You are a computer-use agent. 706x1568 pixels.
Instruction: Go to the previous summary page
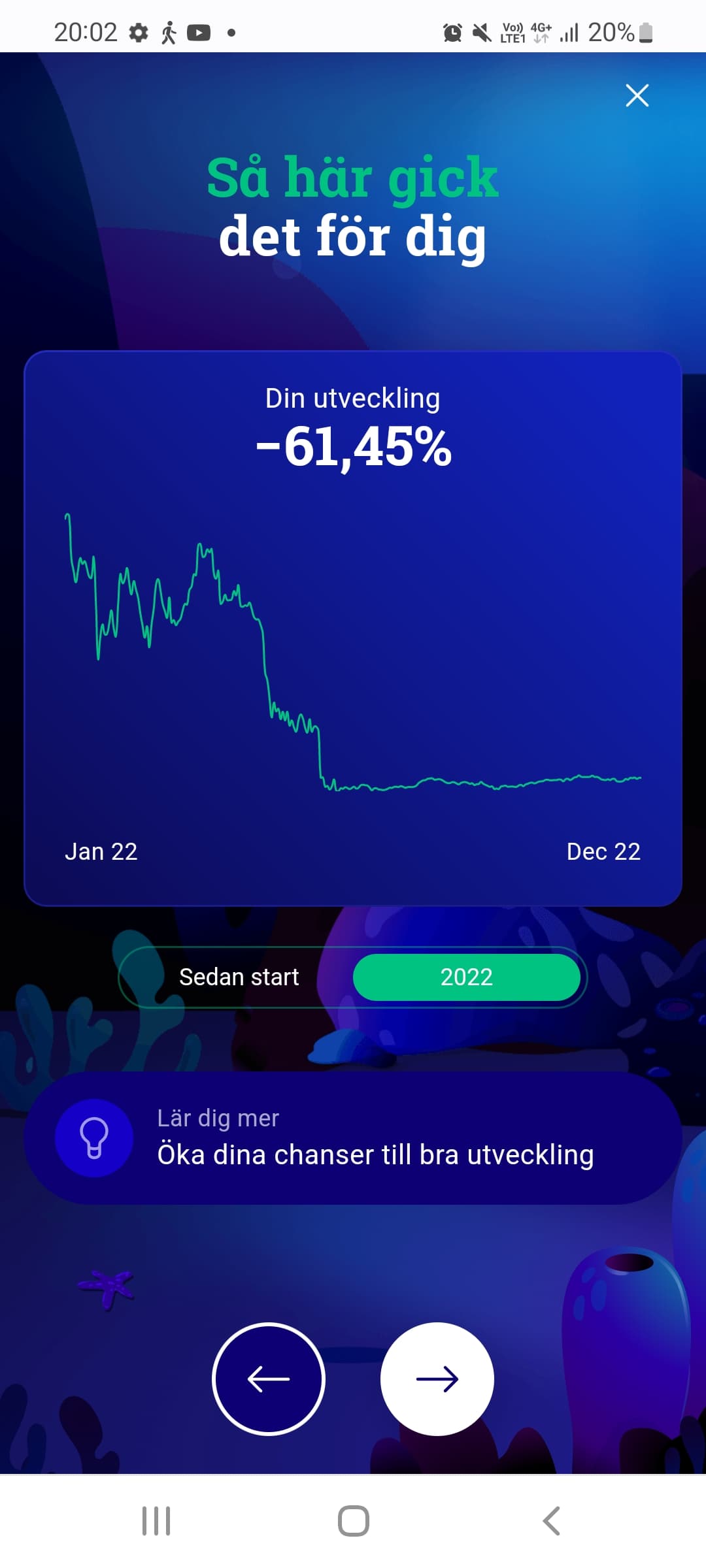pos(269,1379)
